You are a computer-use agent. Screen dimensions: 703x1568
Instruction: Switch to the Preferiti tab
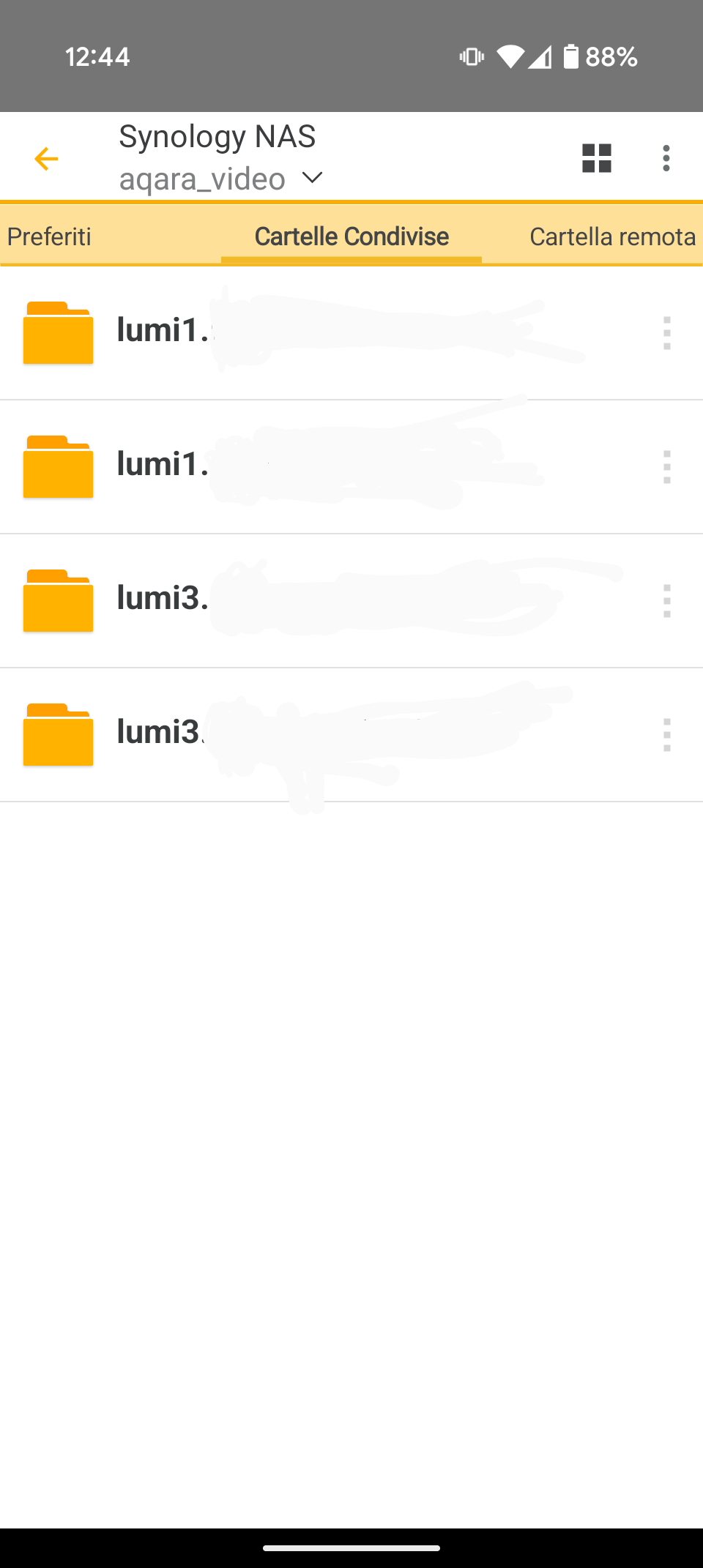click(x=50, y=236)
